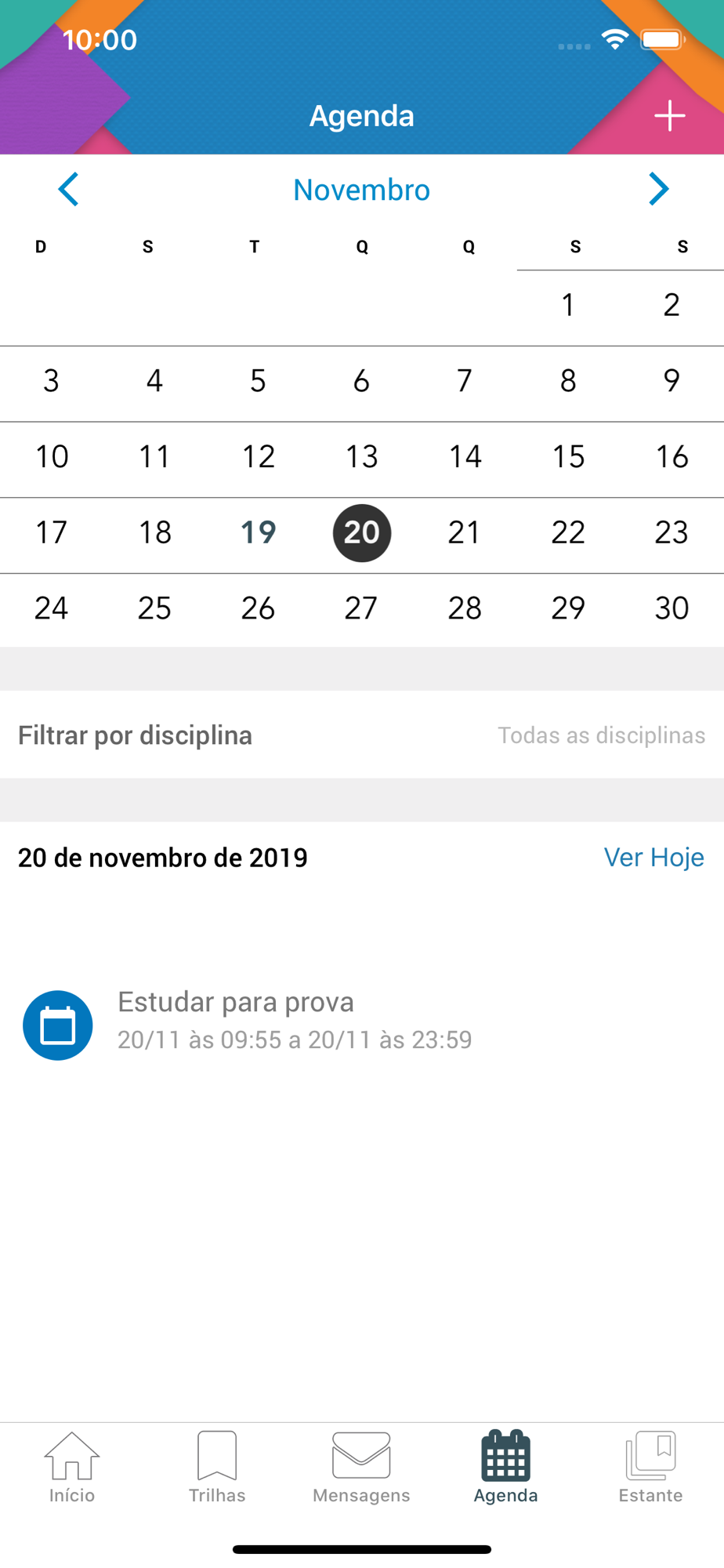Go to the next month
The width and height of the screenshot is (724, 1568).
point(658,189)
